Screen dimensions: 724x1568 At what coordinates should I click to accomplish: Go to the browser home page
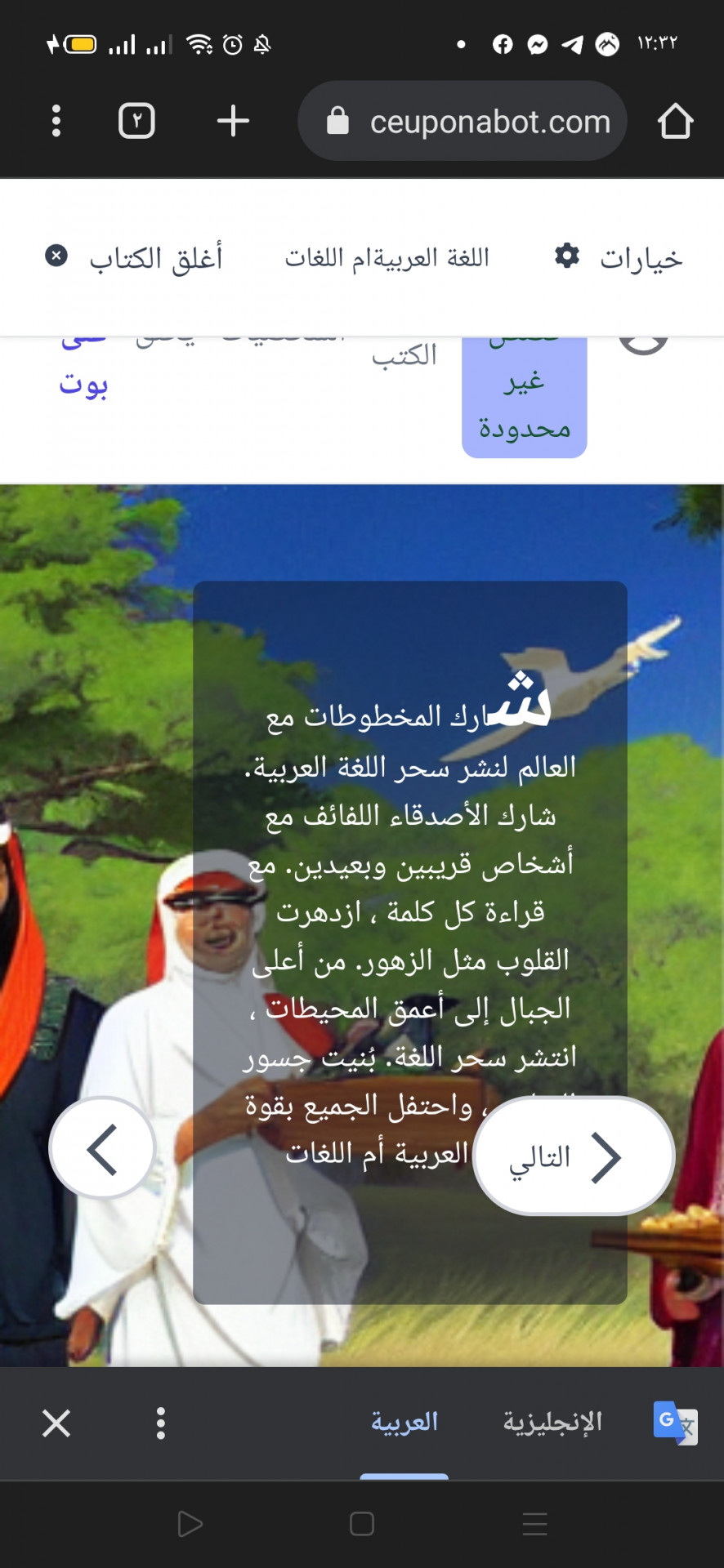tap(675, 121)
